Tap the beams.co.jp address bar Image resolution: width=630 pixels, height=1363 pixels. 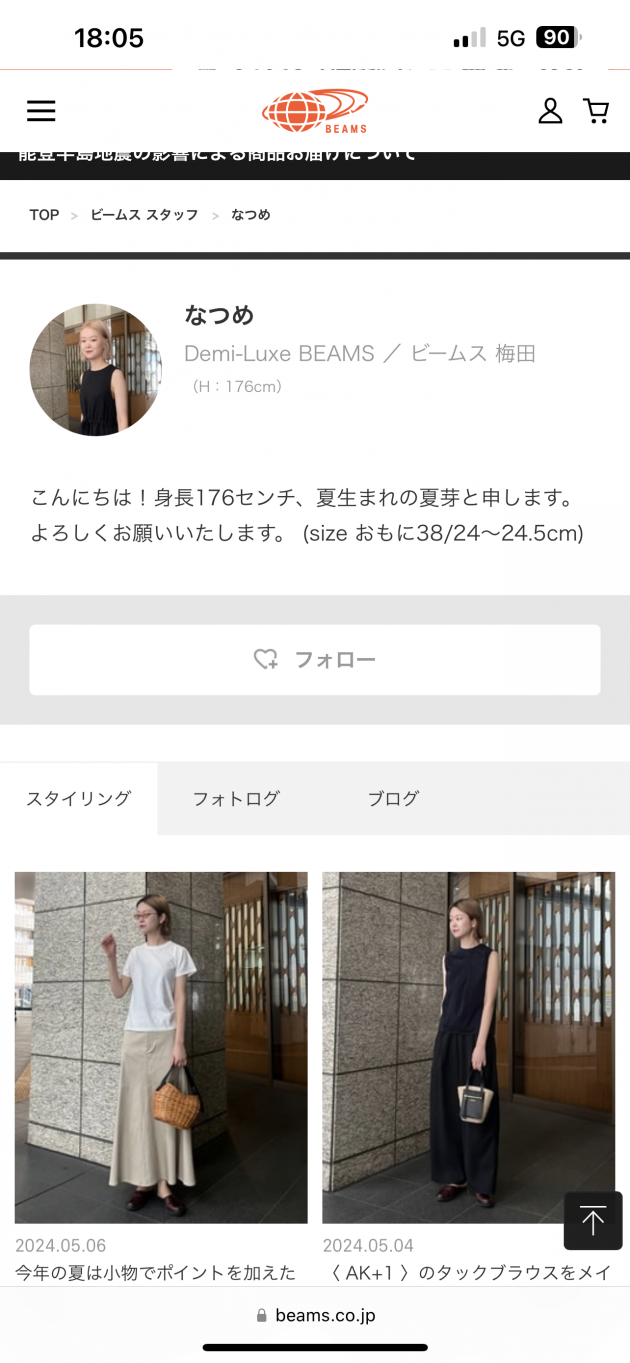pyautogui.click(x=315, y=1315)
